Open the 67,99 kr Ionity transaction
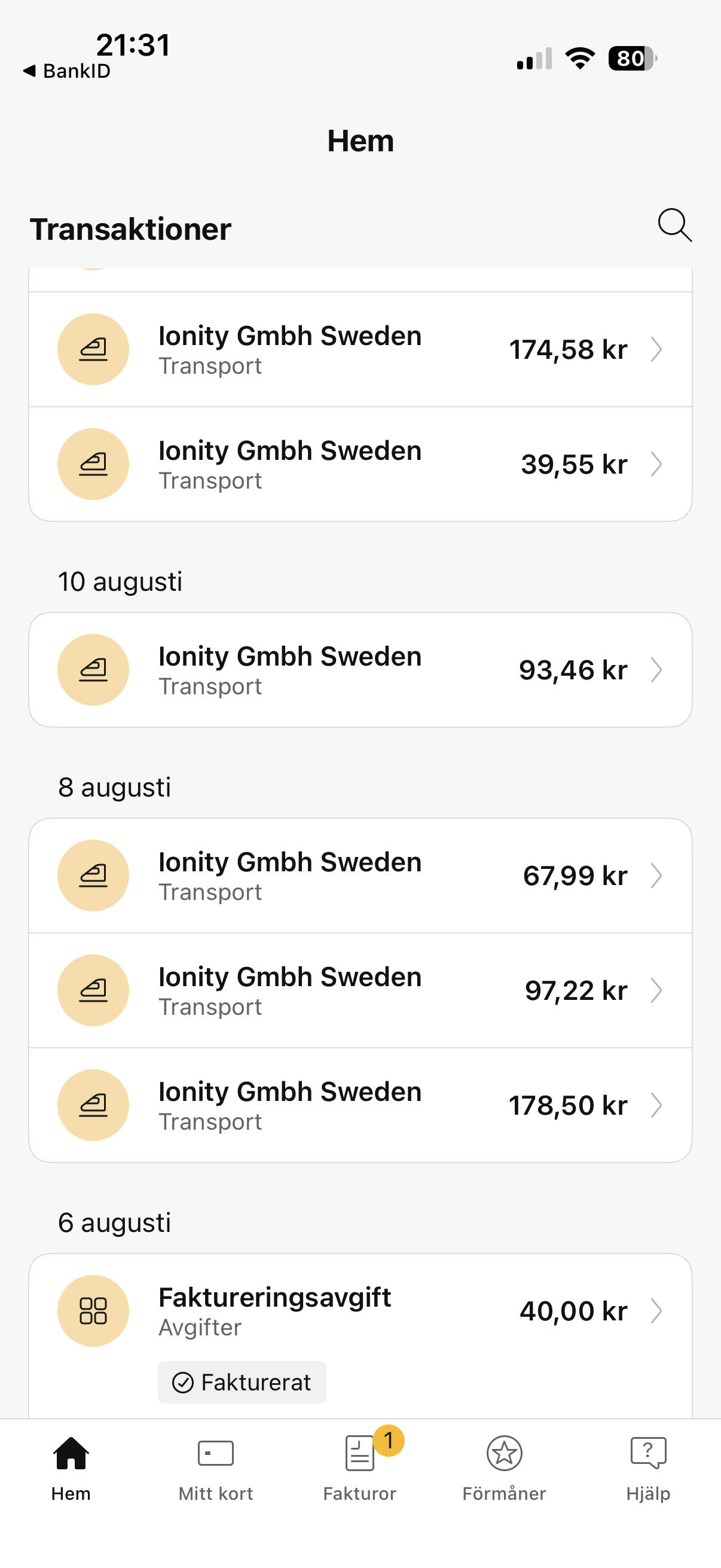This screenshot has height=1568, width=721. pyautogui.click(x=360, y=875)
